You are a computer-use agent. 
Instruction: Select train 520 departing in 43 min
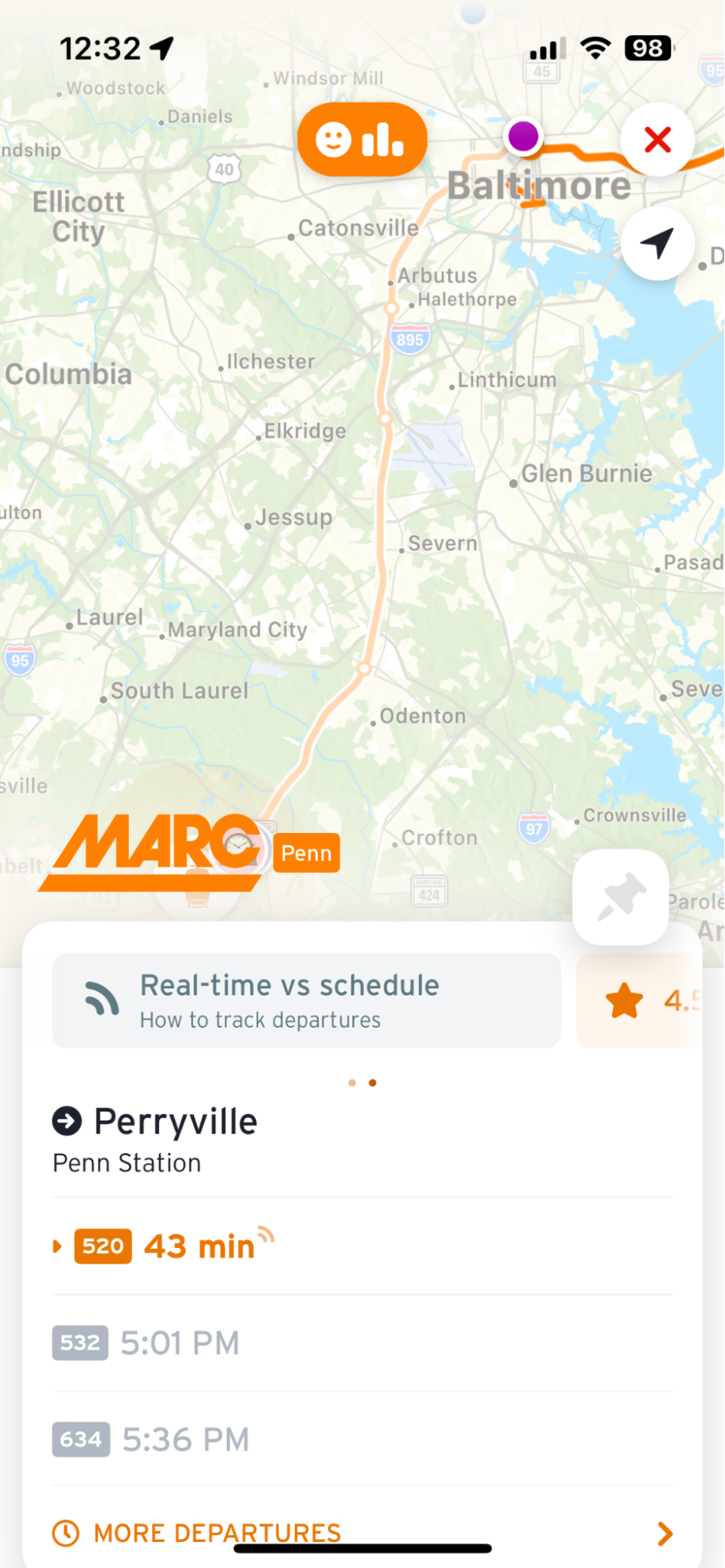(362, 1246)
